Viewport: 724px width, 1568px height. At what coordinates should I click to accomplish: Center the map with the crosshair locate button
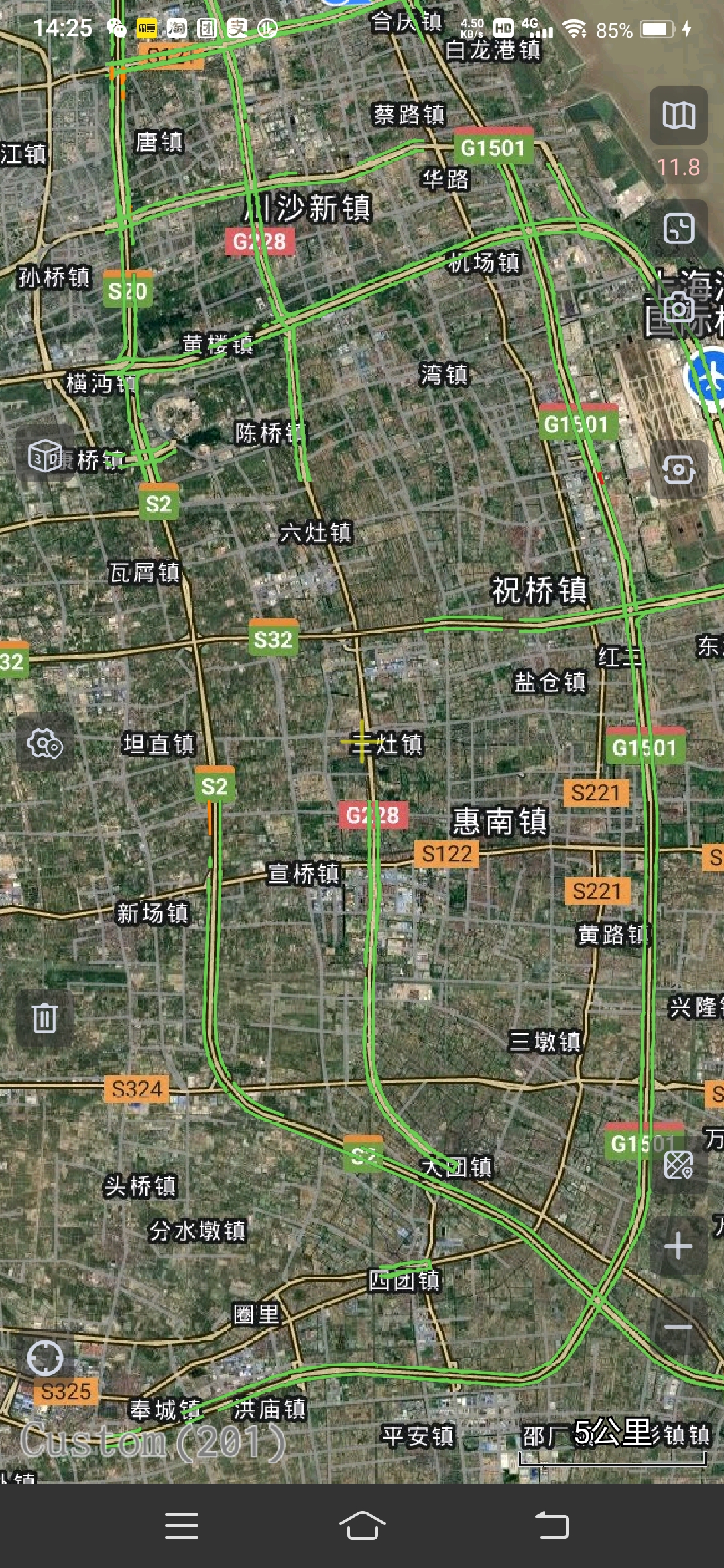point(45,1358)
